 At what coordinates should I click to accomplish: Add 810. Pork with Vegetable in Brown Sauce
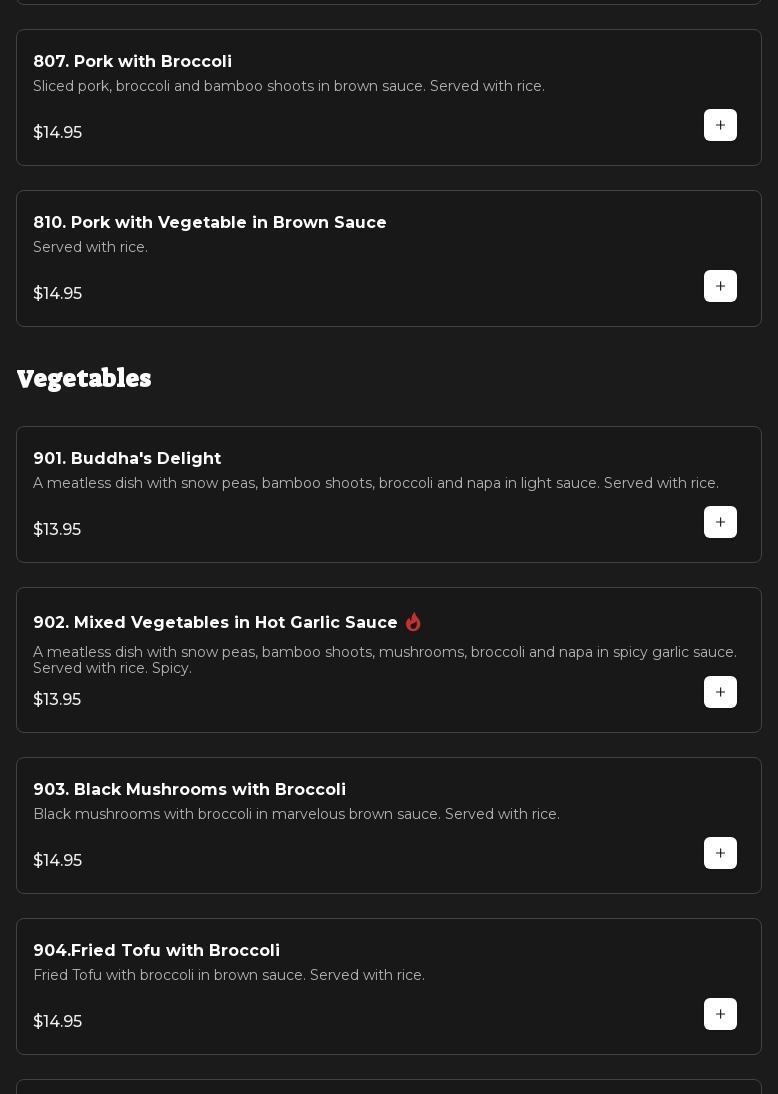tap(720, 286)
